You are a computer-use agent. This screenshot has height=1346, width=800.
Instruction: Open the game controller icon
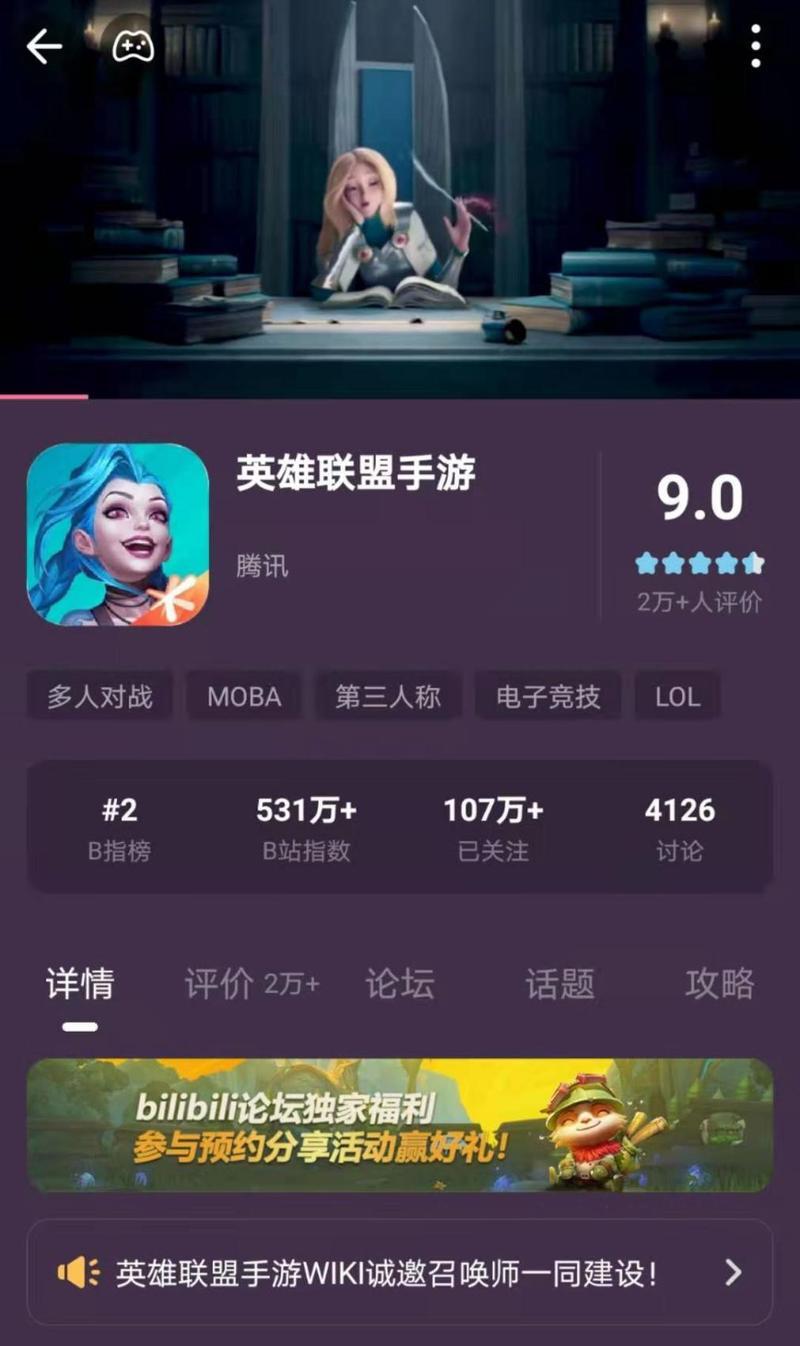click(132, 46)
